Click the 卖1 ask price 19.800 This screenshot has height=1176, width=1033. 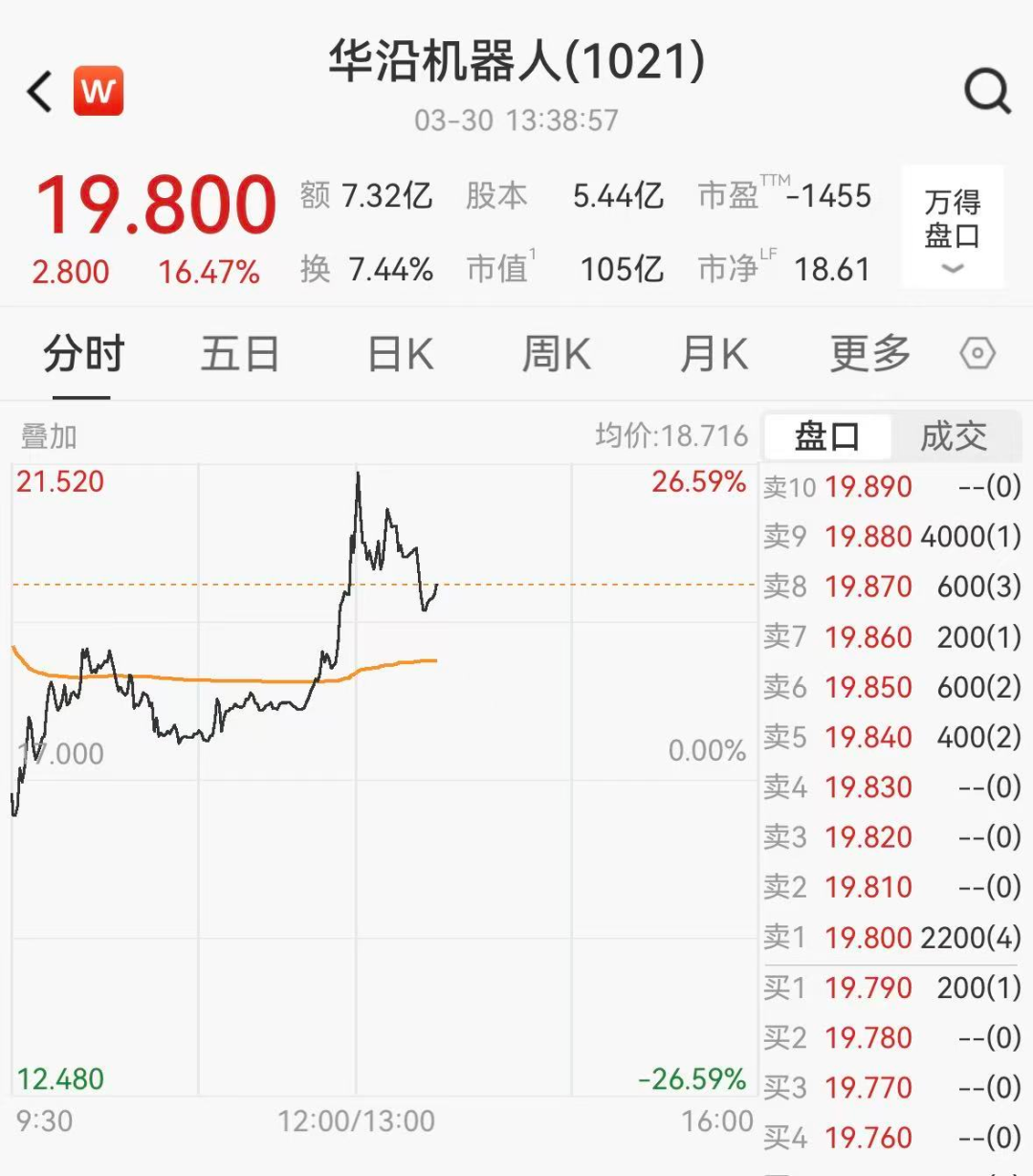click(870, 938)
